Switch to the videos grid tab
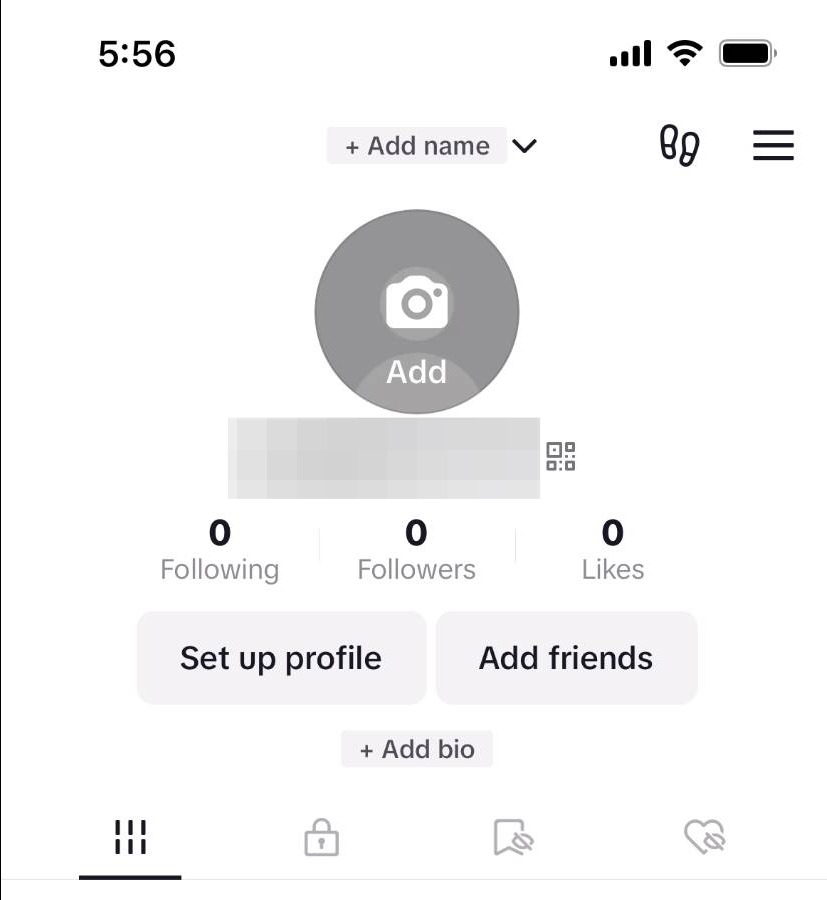 (x=130, y=837)
